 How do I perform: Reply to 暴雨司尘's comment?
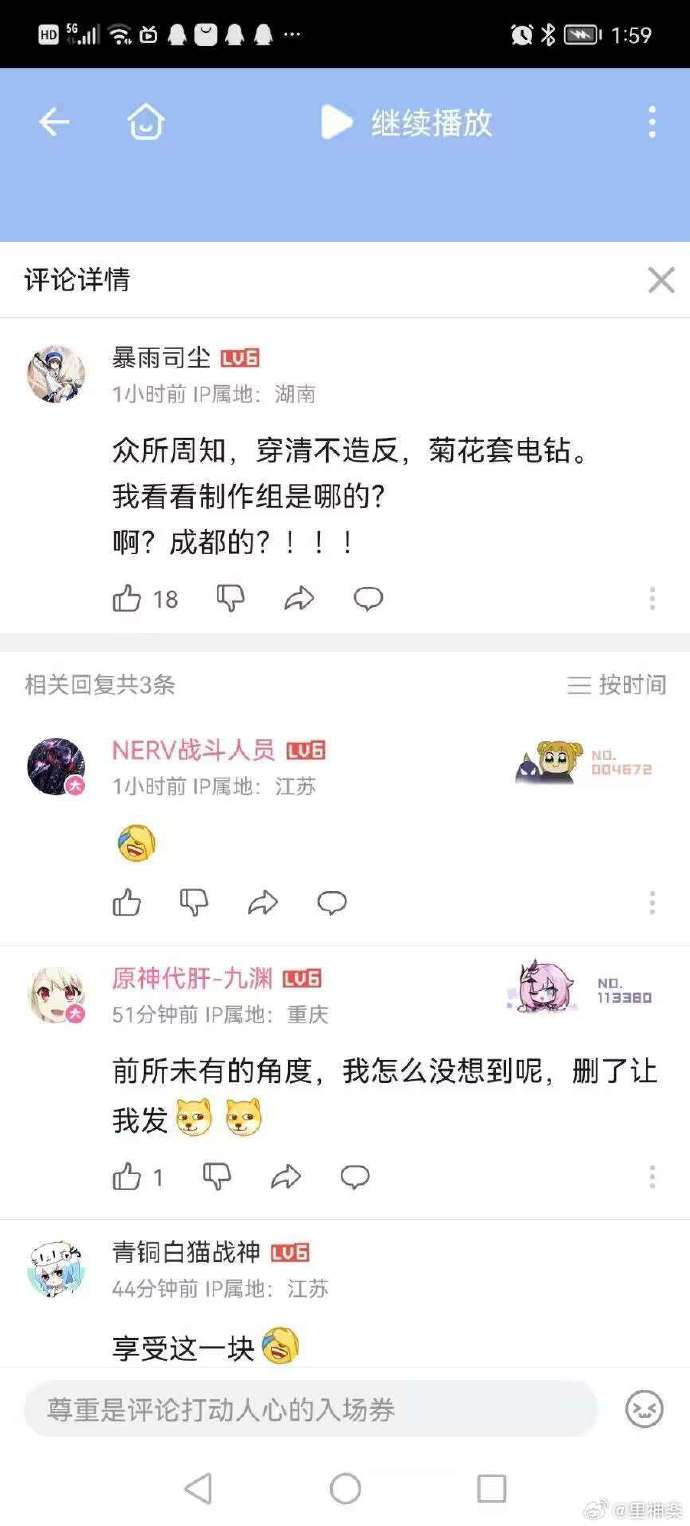[369, 599]
